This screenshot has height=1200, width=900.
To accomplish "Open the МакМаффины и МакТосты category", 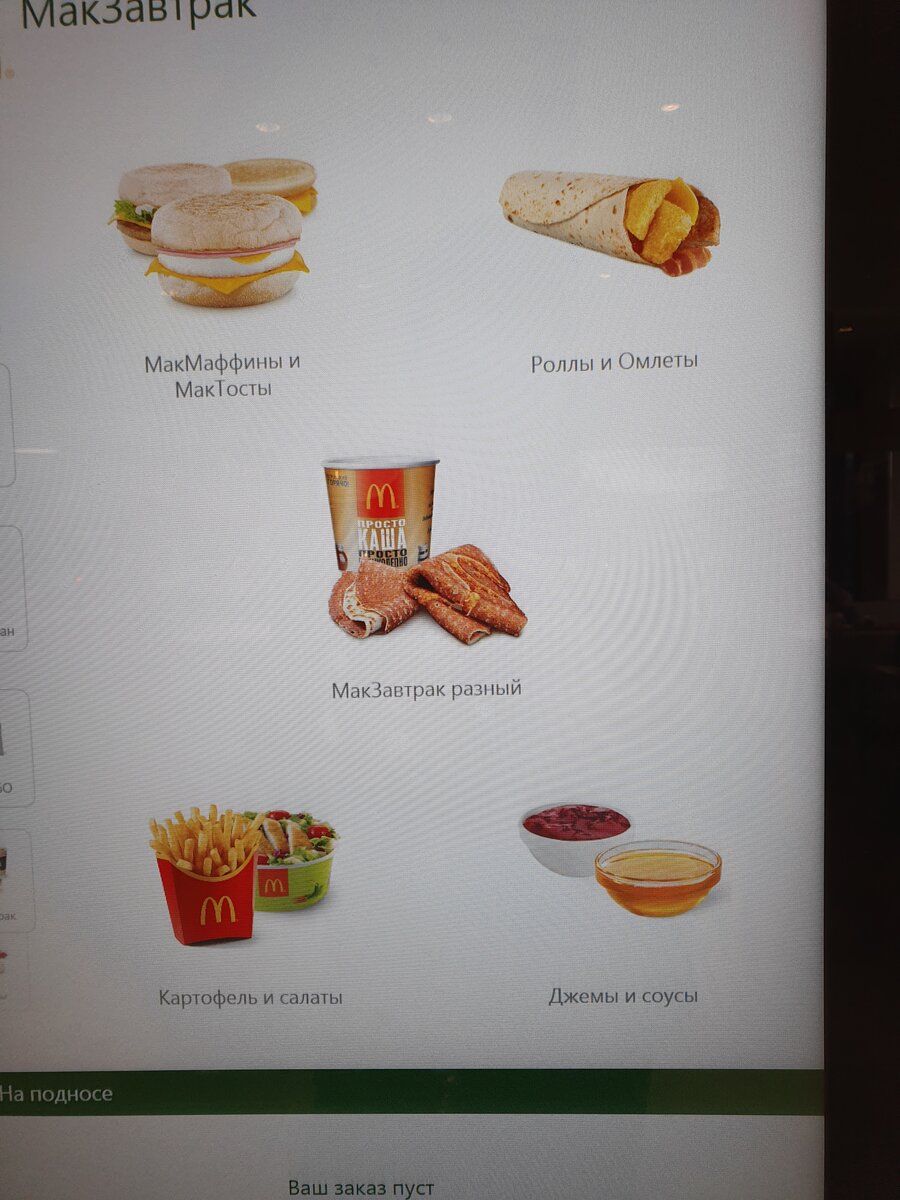I will (223, 375).
